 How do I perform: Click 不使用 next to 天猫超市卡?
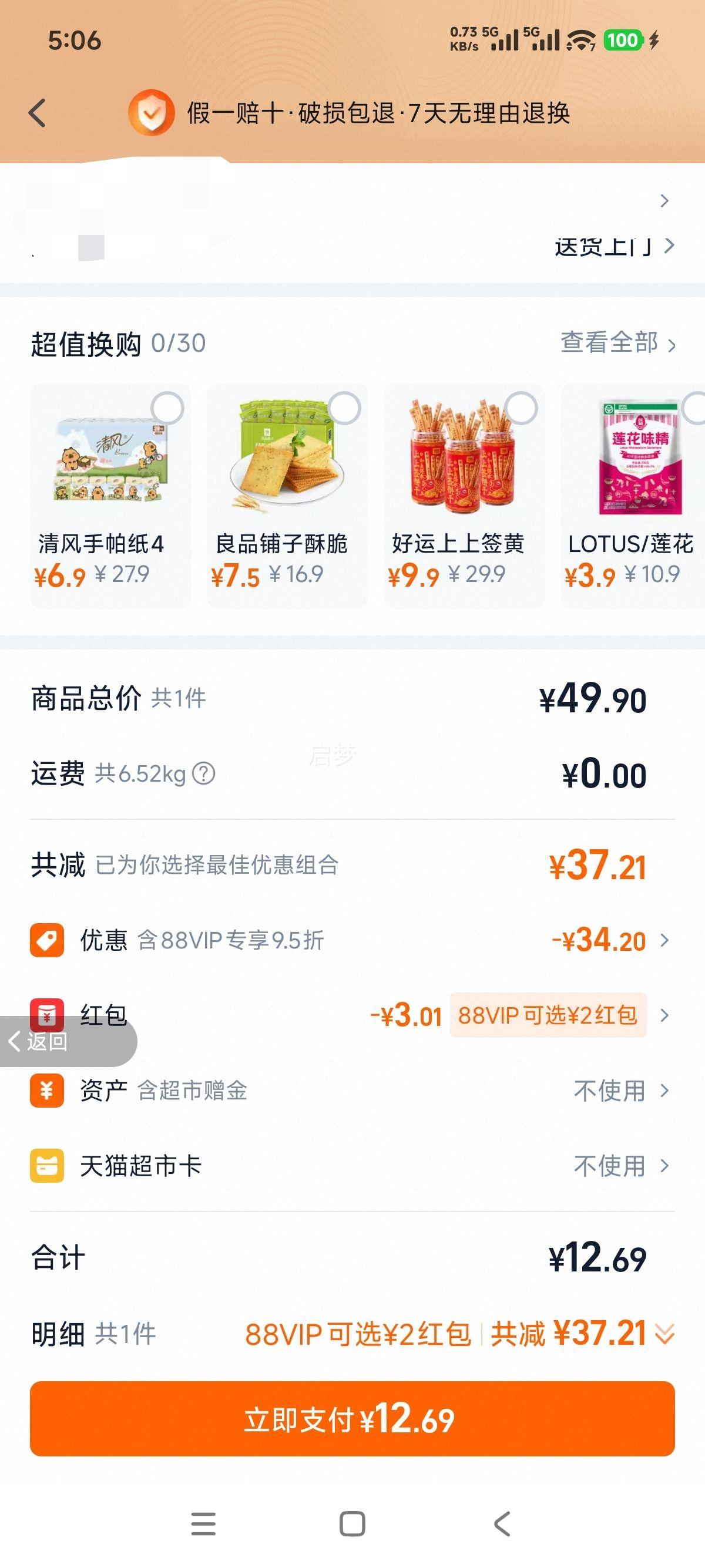610,1166
